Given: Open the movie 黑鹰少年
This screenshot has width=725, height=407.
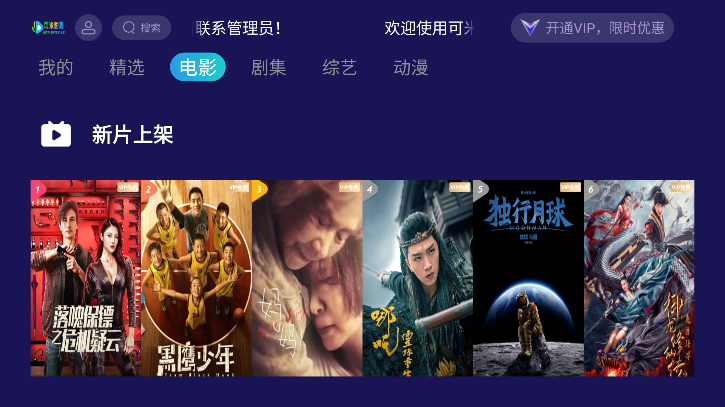Looking at the screenshot, I should click(196, 278).
